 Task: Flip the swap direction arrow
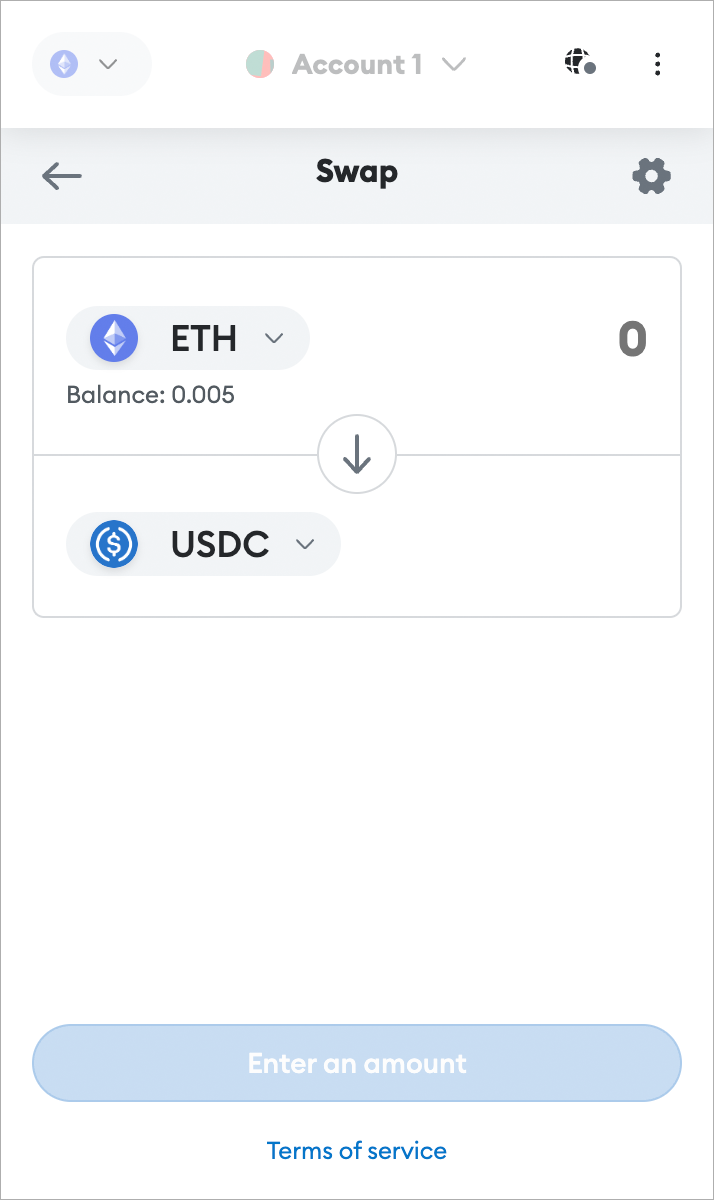click(357, 455)
